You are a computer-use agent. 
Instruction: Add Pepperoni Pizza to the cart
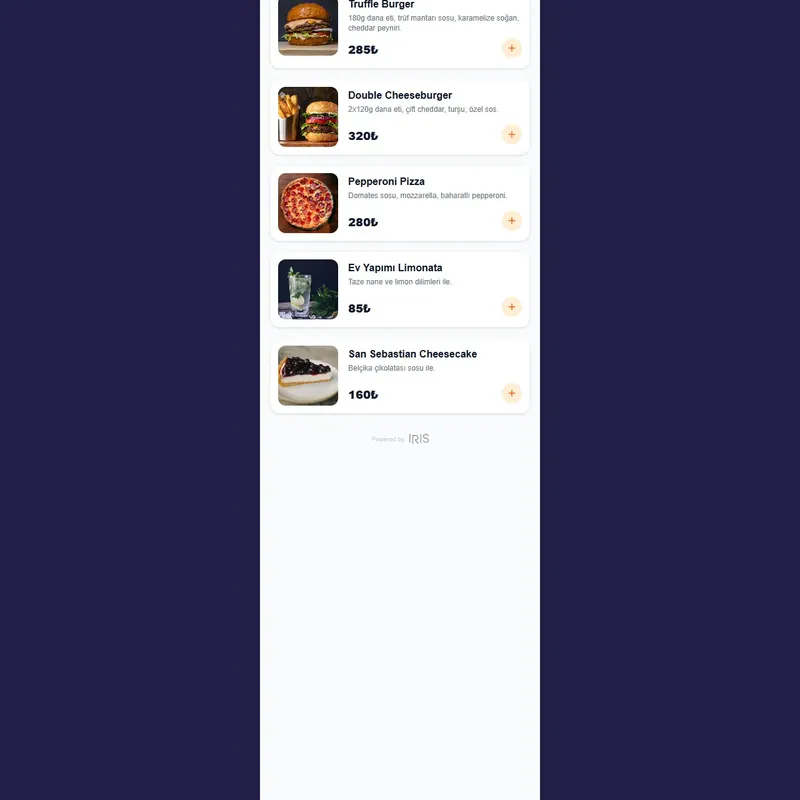[x=512, y=221]
